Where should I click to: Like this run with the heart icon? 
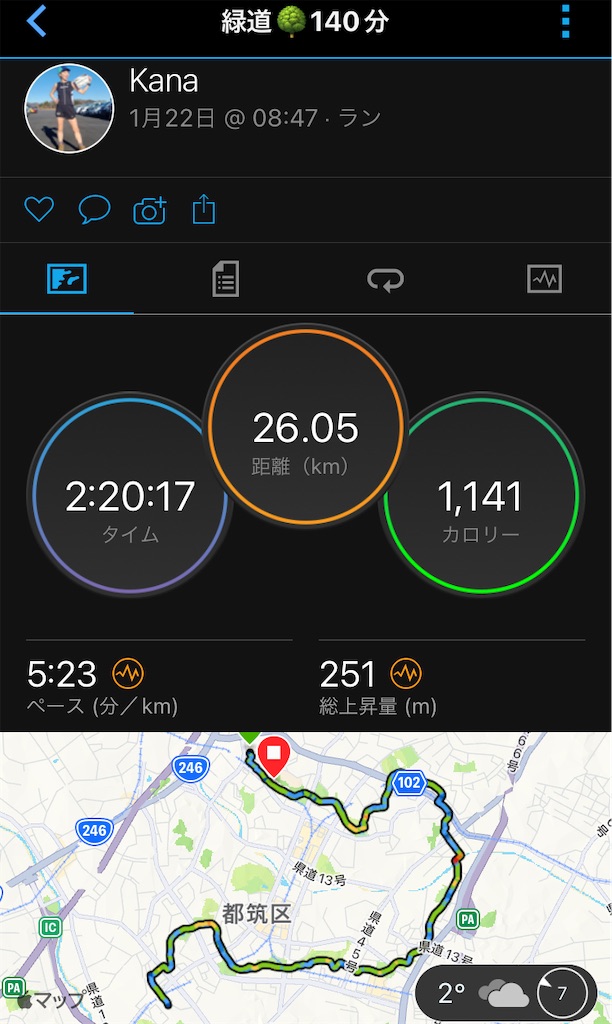39,209
